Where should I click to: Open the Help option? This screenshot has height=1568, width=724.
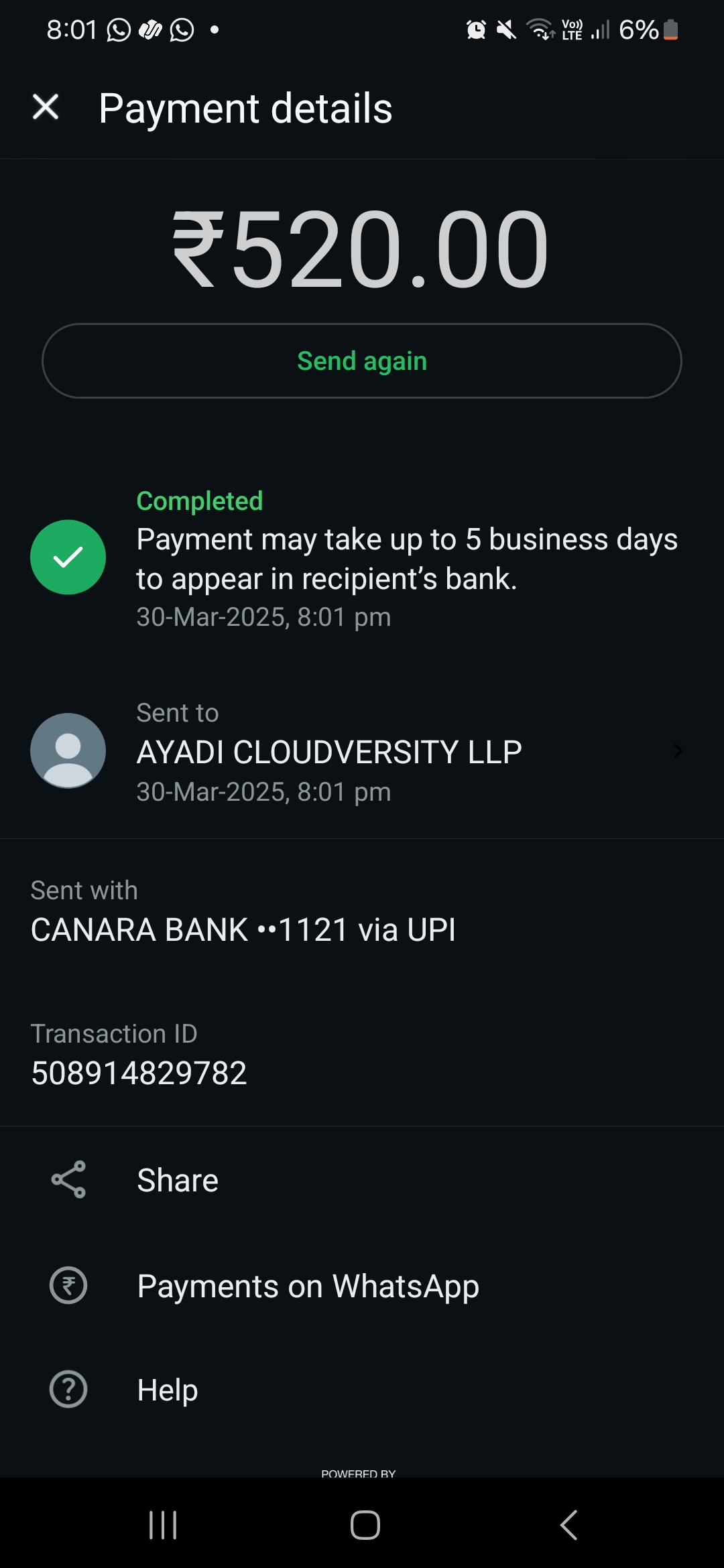[x=168, y=1390]
